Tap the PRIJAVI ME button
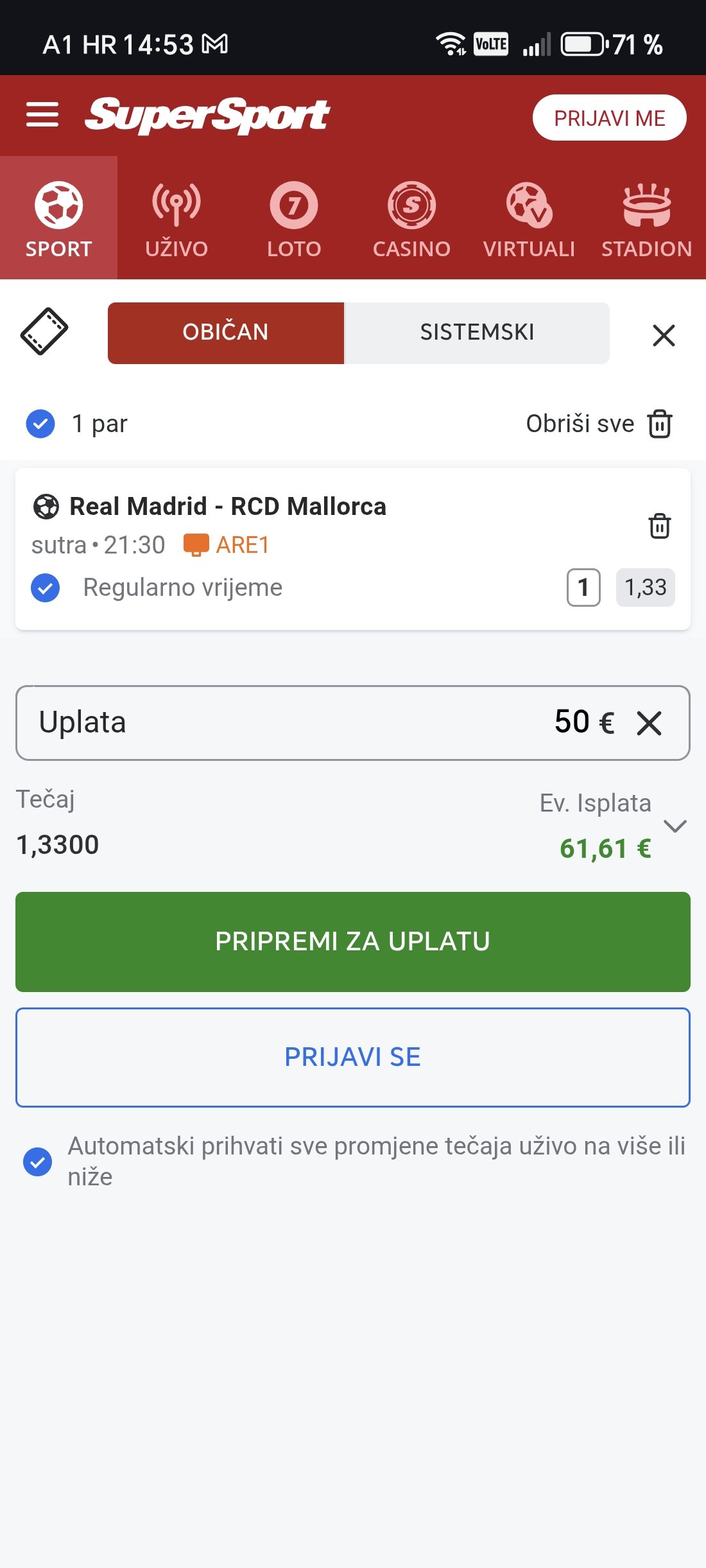The width and height of the screenshot is (706, 1568). [x=609, y=118]
